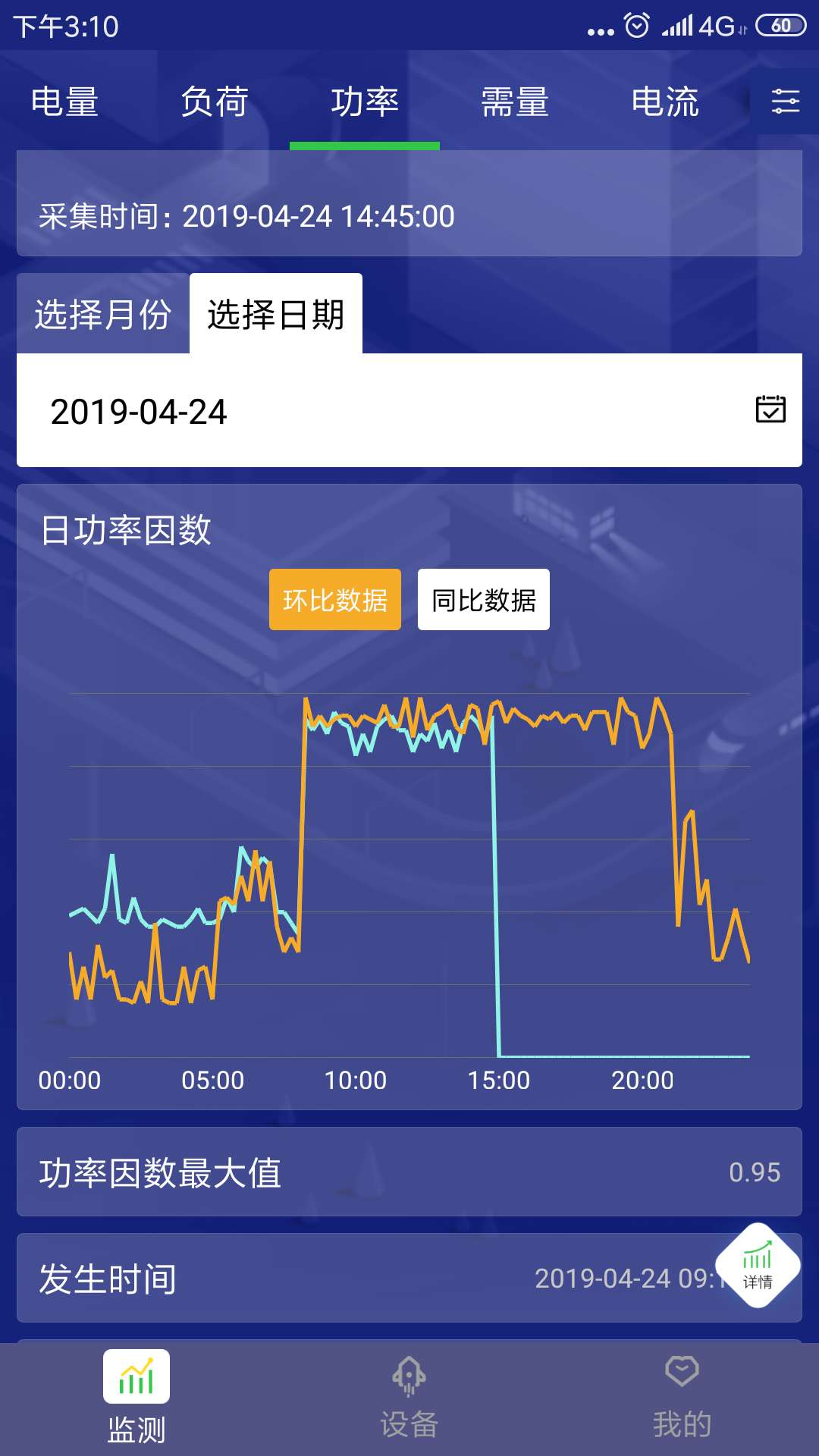819x1456 pixels.
Task: Select the 需量 tab
Action: (x=515, y=102)
